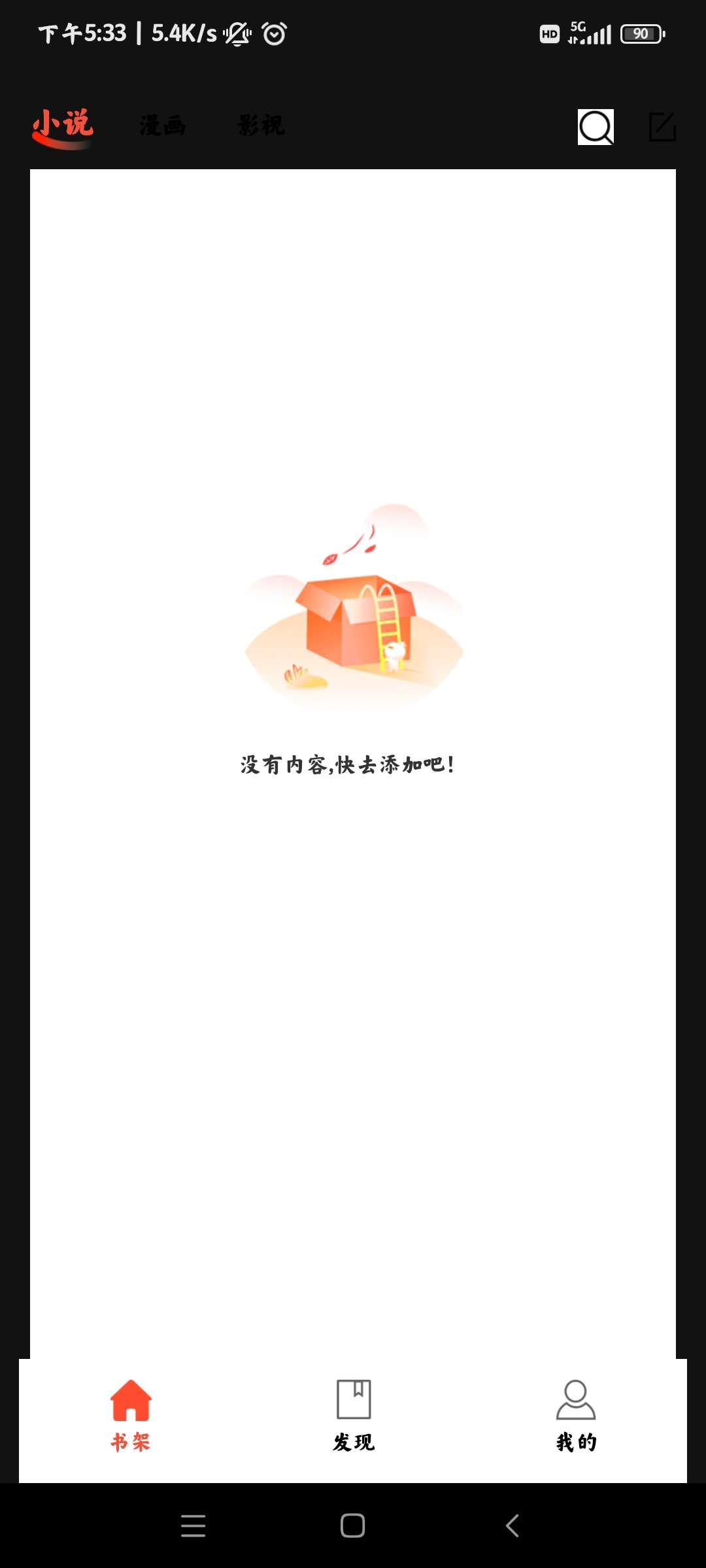Go back with the system back button

click(513, 1526)
